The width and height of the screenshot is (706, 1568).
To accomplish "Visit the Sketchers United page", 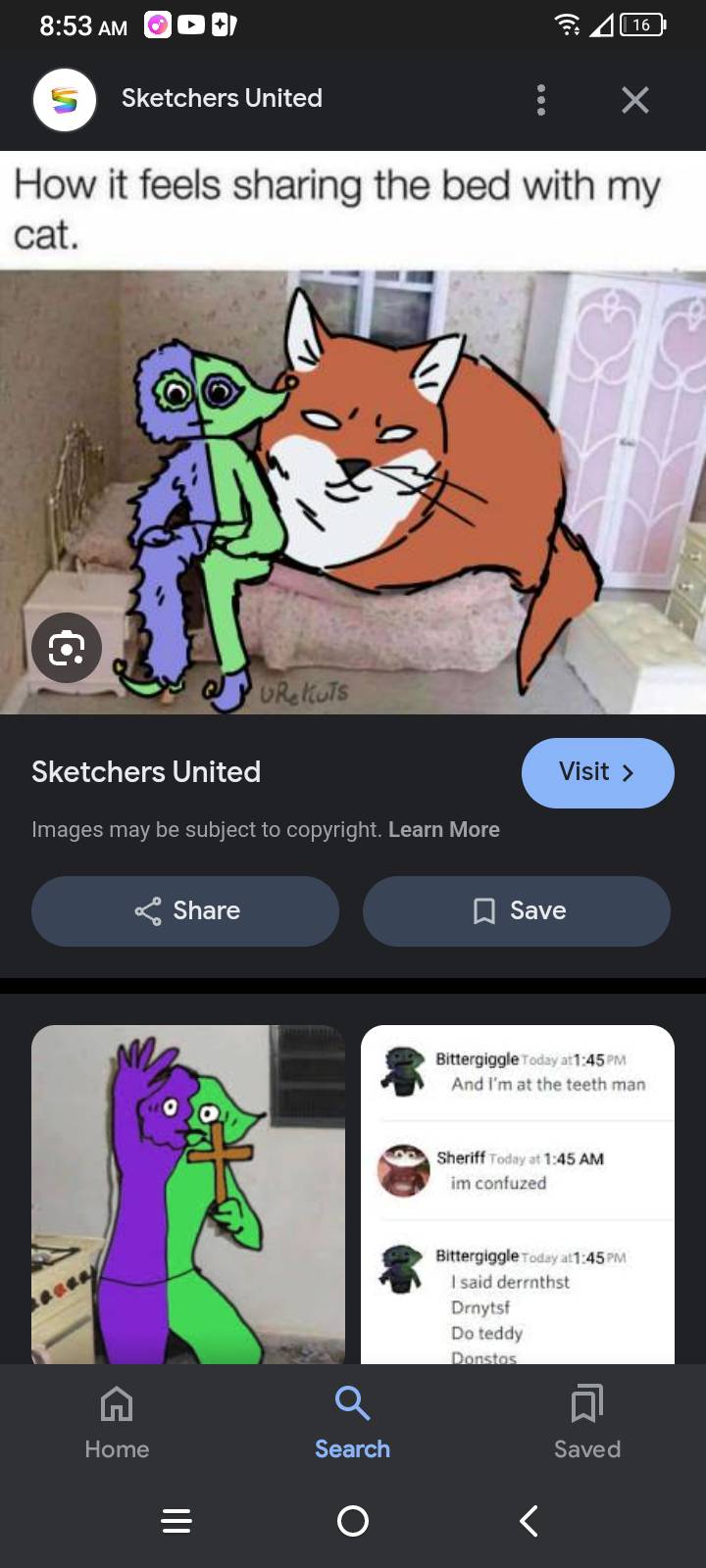I will coord(597,772).
